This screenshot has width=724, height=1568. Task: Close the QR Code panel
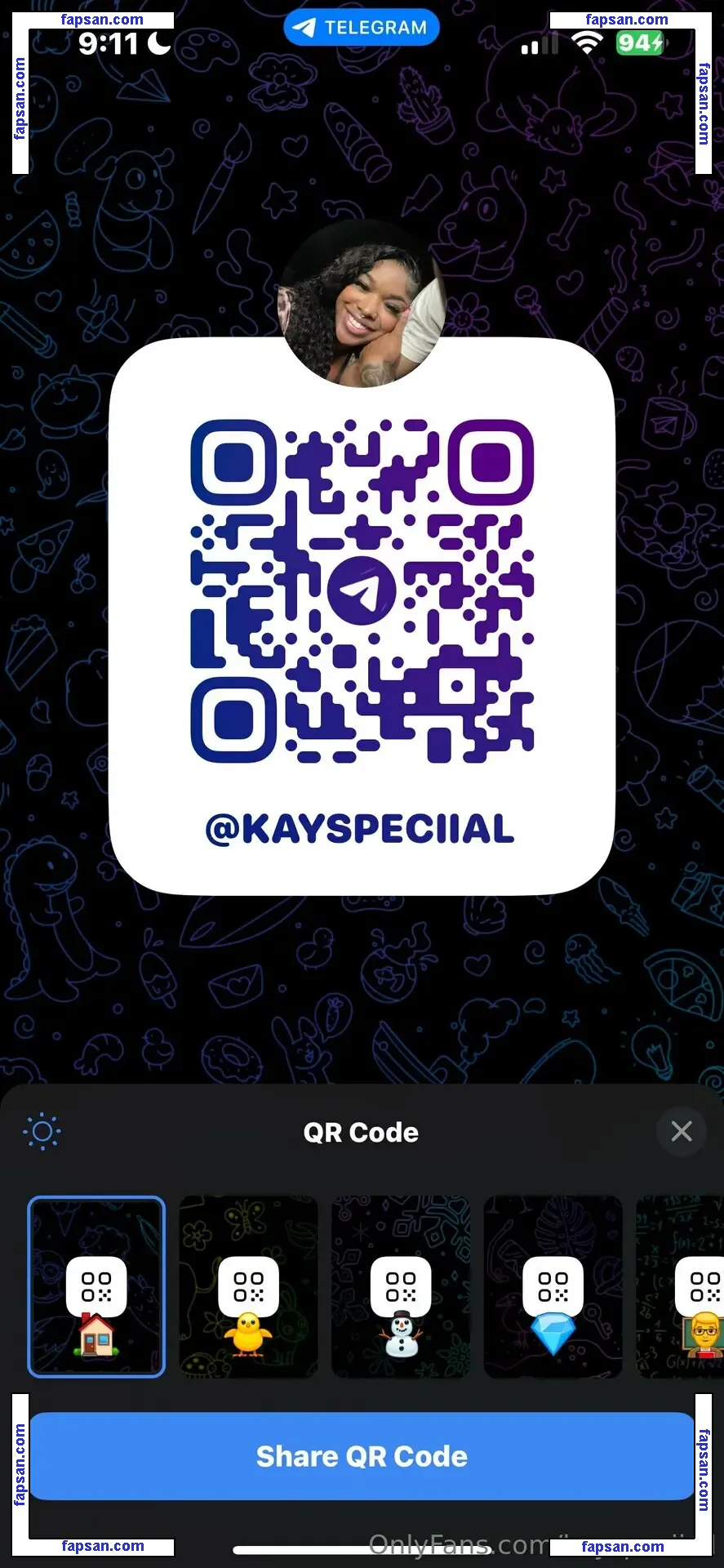point(681,1131)
